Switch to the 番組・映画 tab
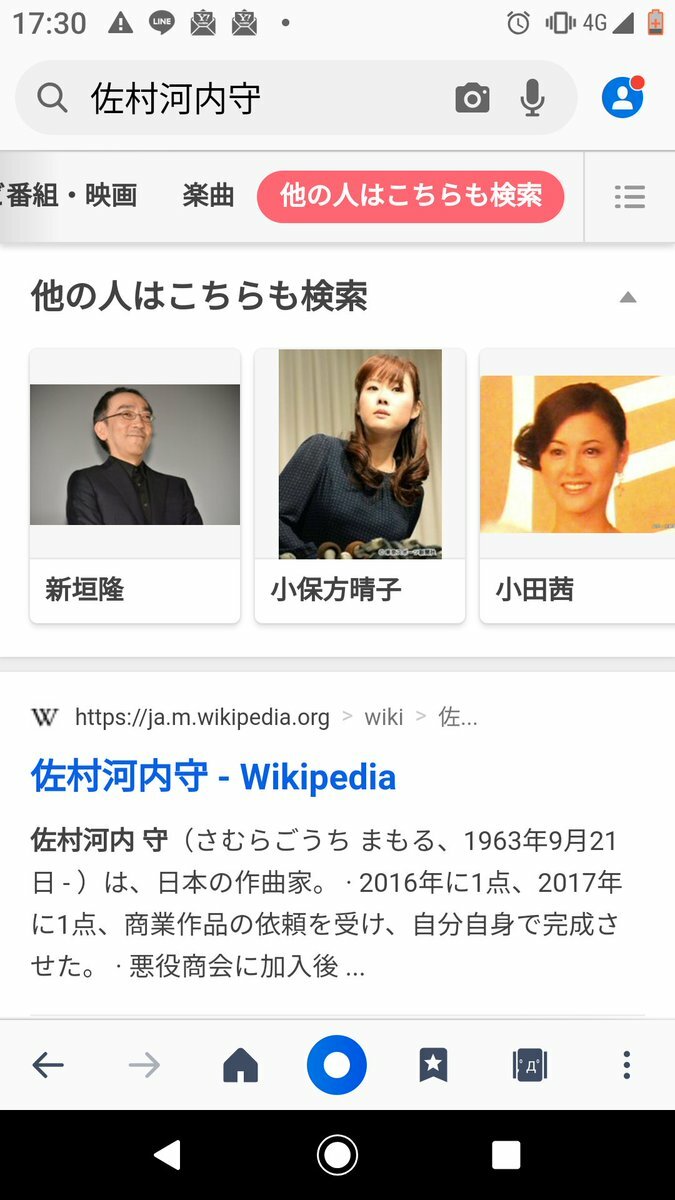This screenshot has height=1200, width=675. coord(70,196)
